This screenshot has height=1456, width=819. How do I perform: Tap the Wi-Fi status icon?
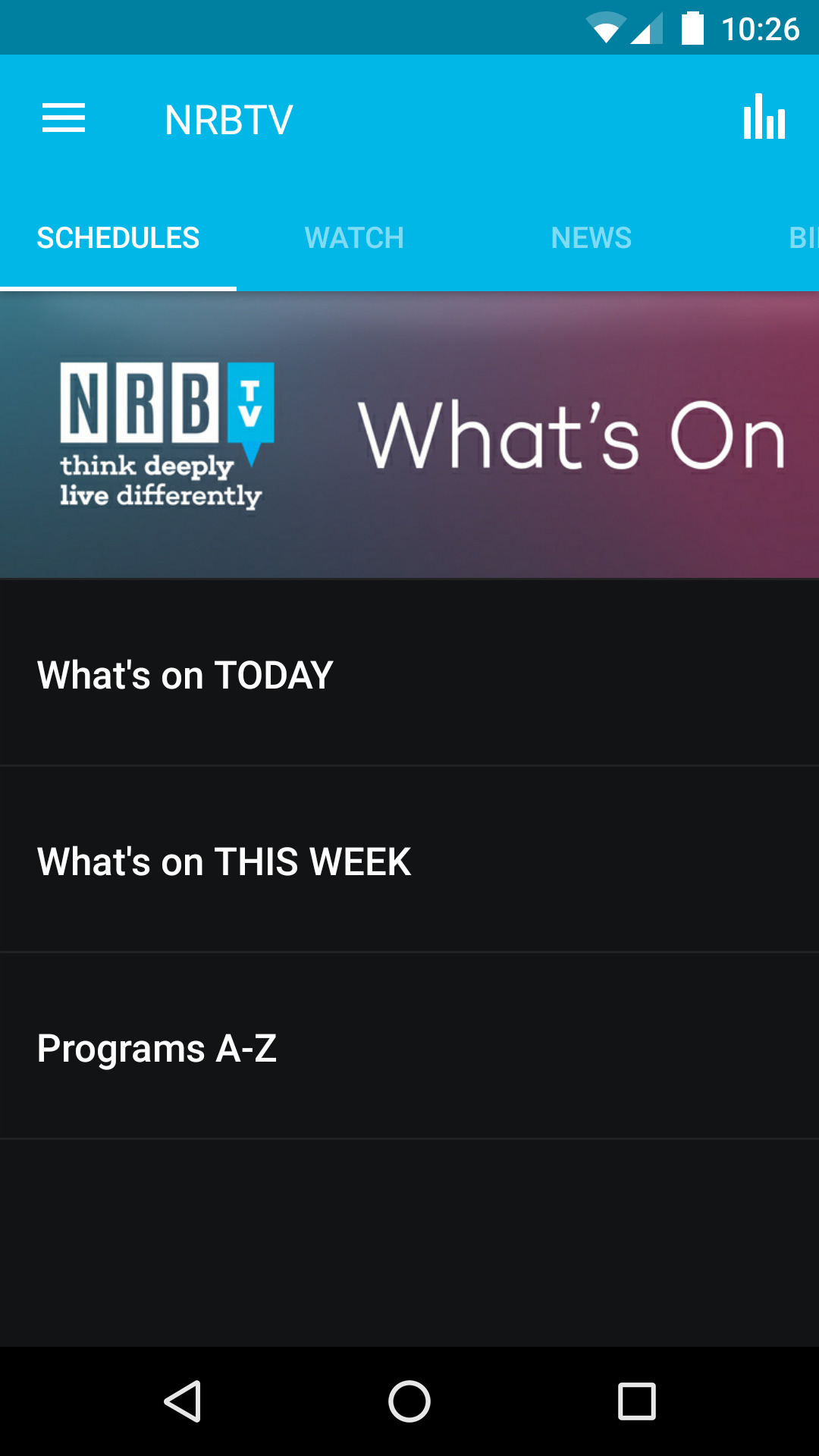coord(607,28)
